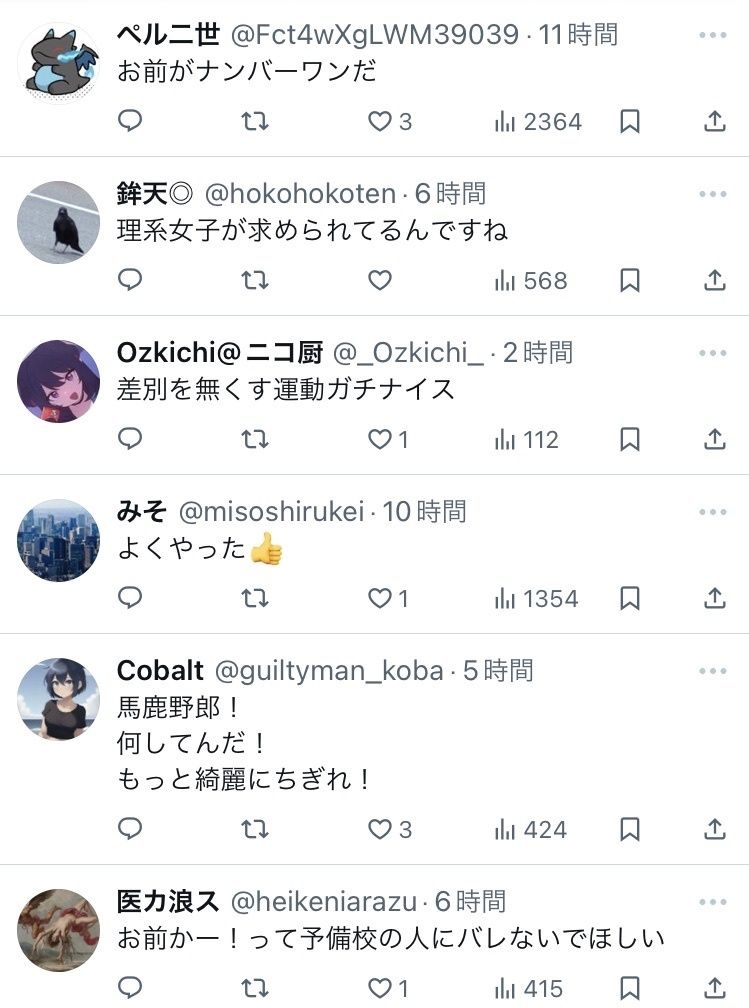Open the overflow menu on 医力浪ス's reply
Image resolution: width=749 pixels, height=1008 pixels.
click(713, 901)
